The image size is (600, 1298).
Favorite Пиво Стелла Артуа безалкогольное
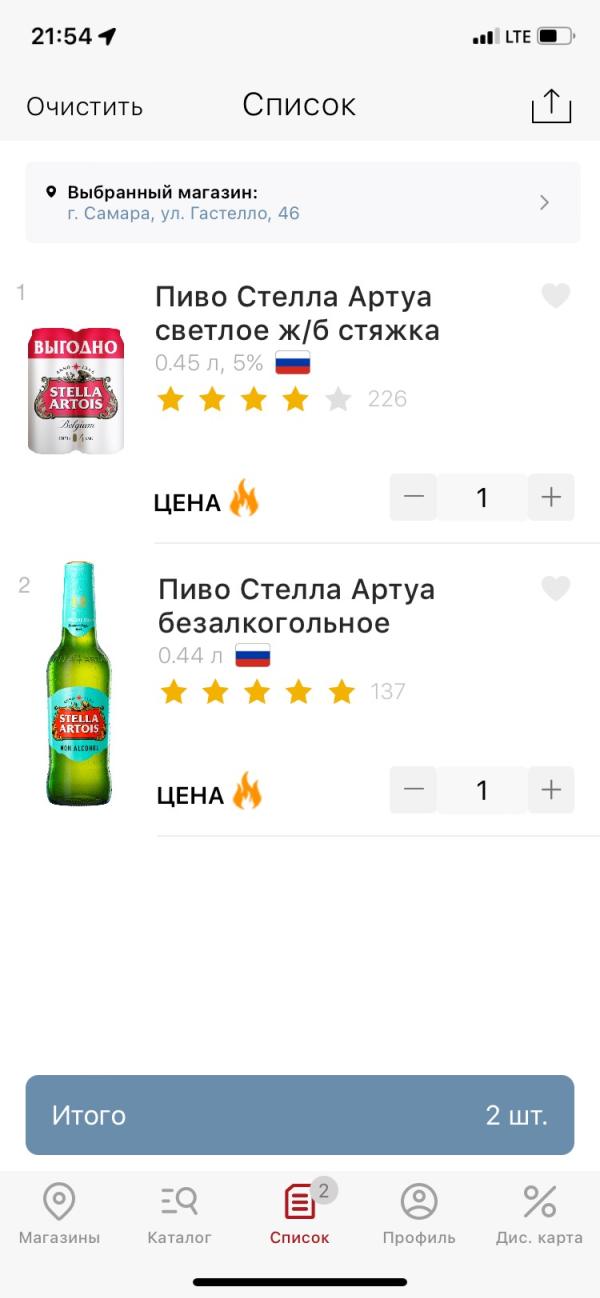coord(555,589)
